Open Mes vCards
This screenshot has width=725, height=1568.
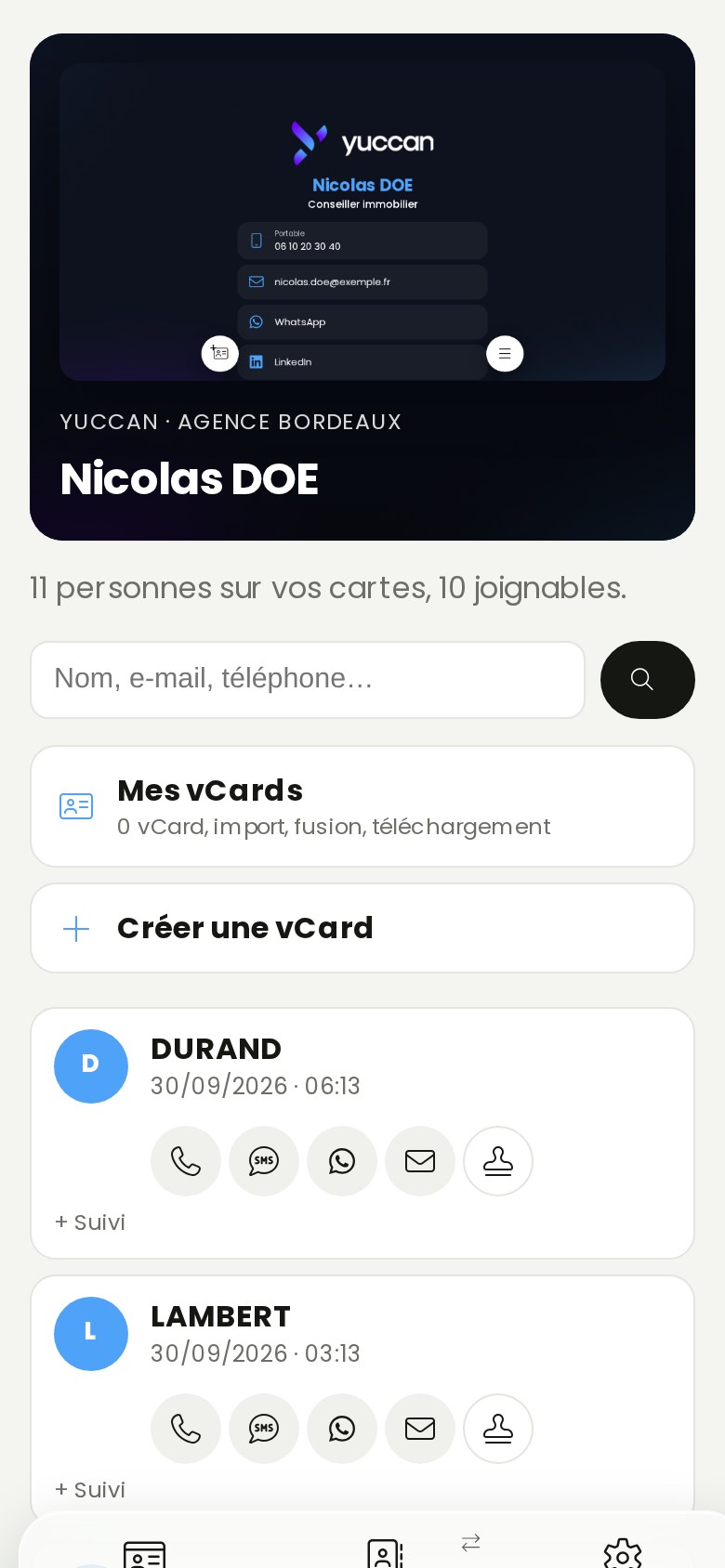(x=362, y=806)
